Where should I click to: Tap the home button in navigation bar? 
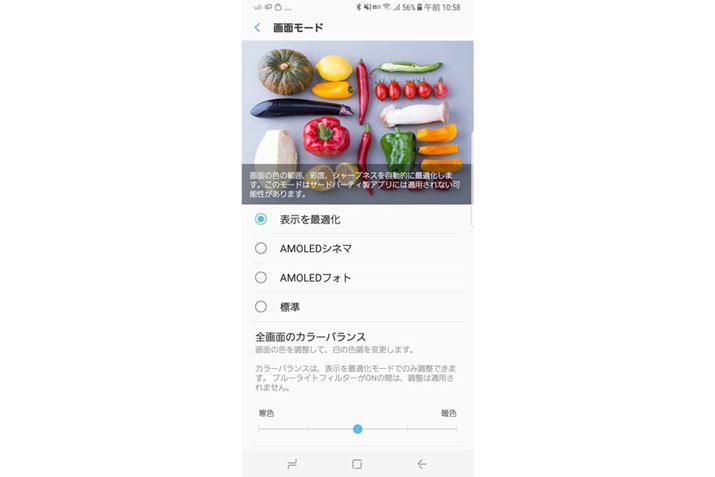click(x=357, y=464)
